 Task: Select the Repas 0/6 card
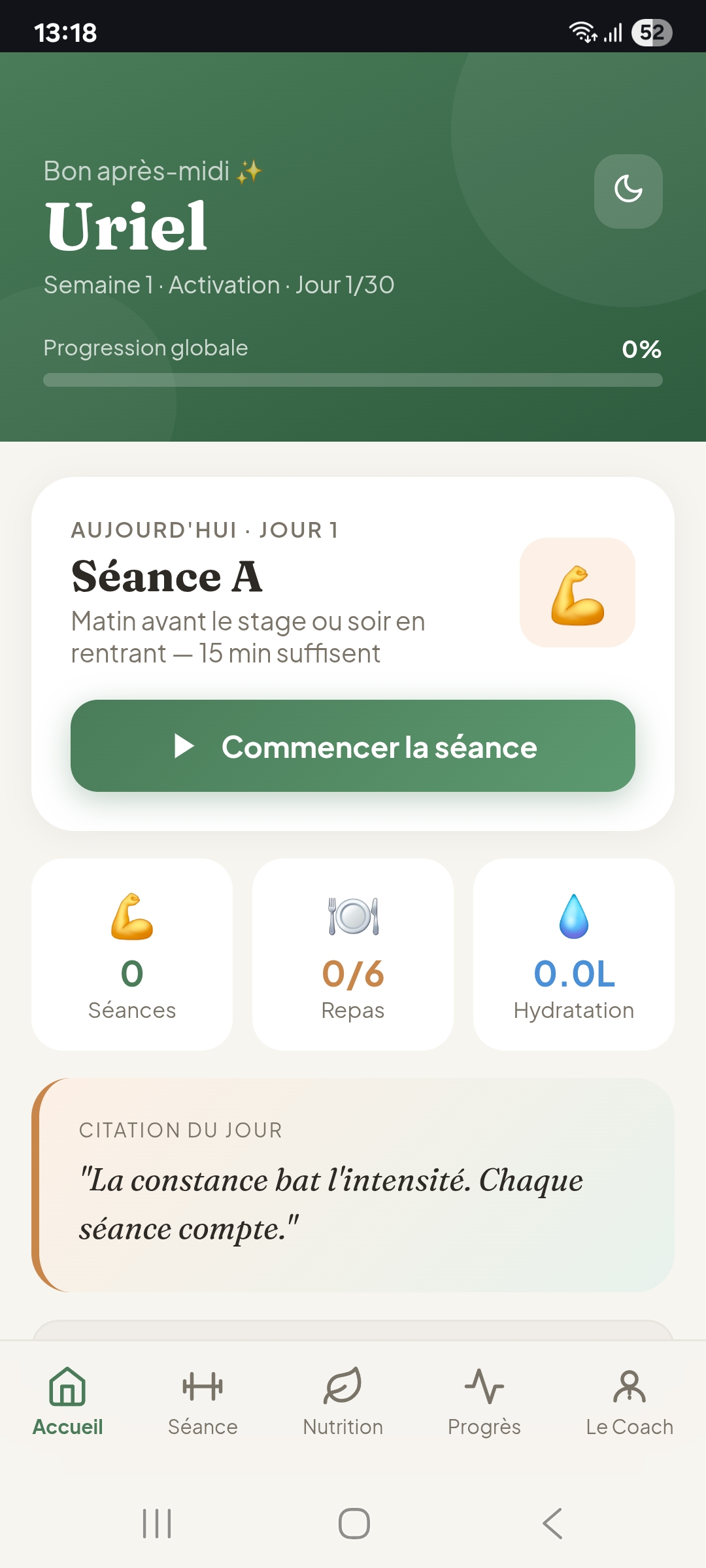352,954
